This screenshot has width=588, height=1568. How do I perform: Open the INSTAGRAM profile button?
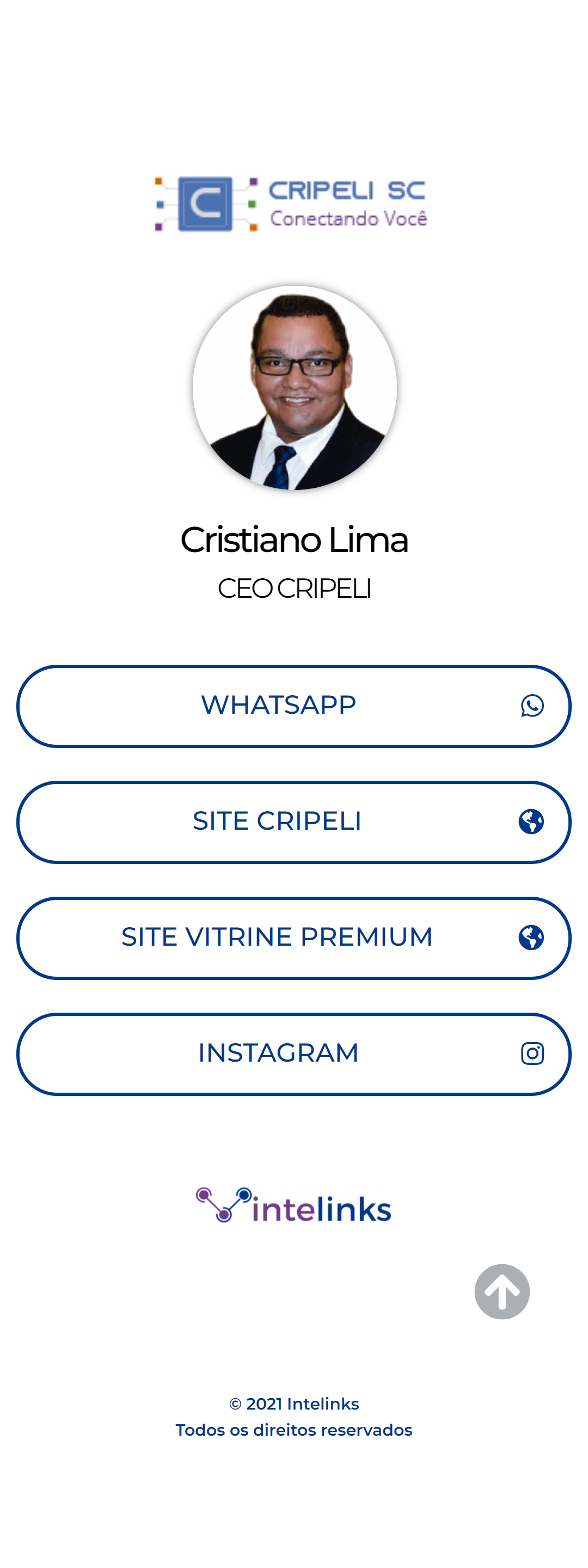(293, 1053)
